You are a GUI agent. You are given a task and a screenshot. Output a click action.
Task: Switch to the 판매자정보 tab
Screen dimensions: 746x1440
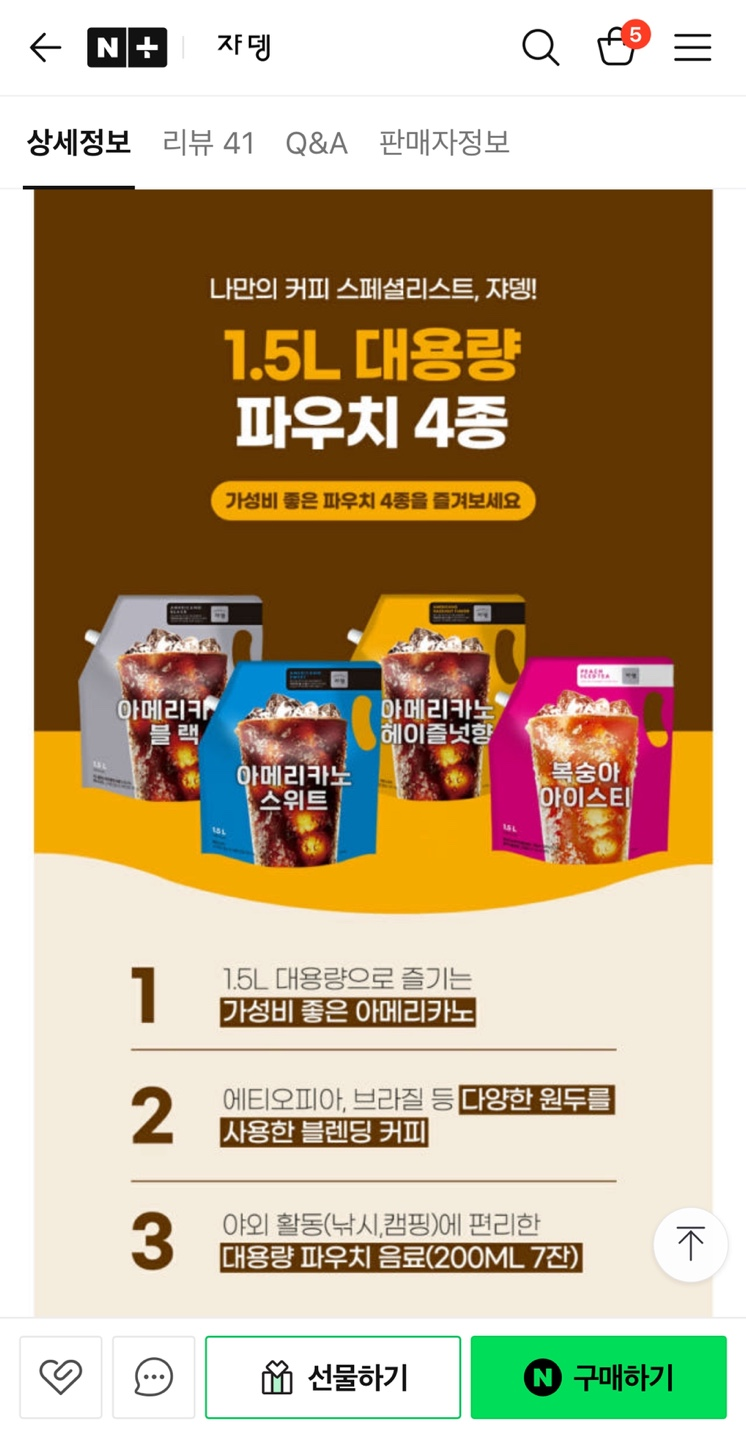coord(444,143)
